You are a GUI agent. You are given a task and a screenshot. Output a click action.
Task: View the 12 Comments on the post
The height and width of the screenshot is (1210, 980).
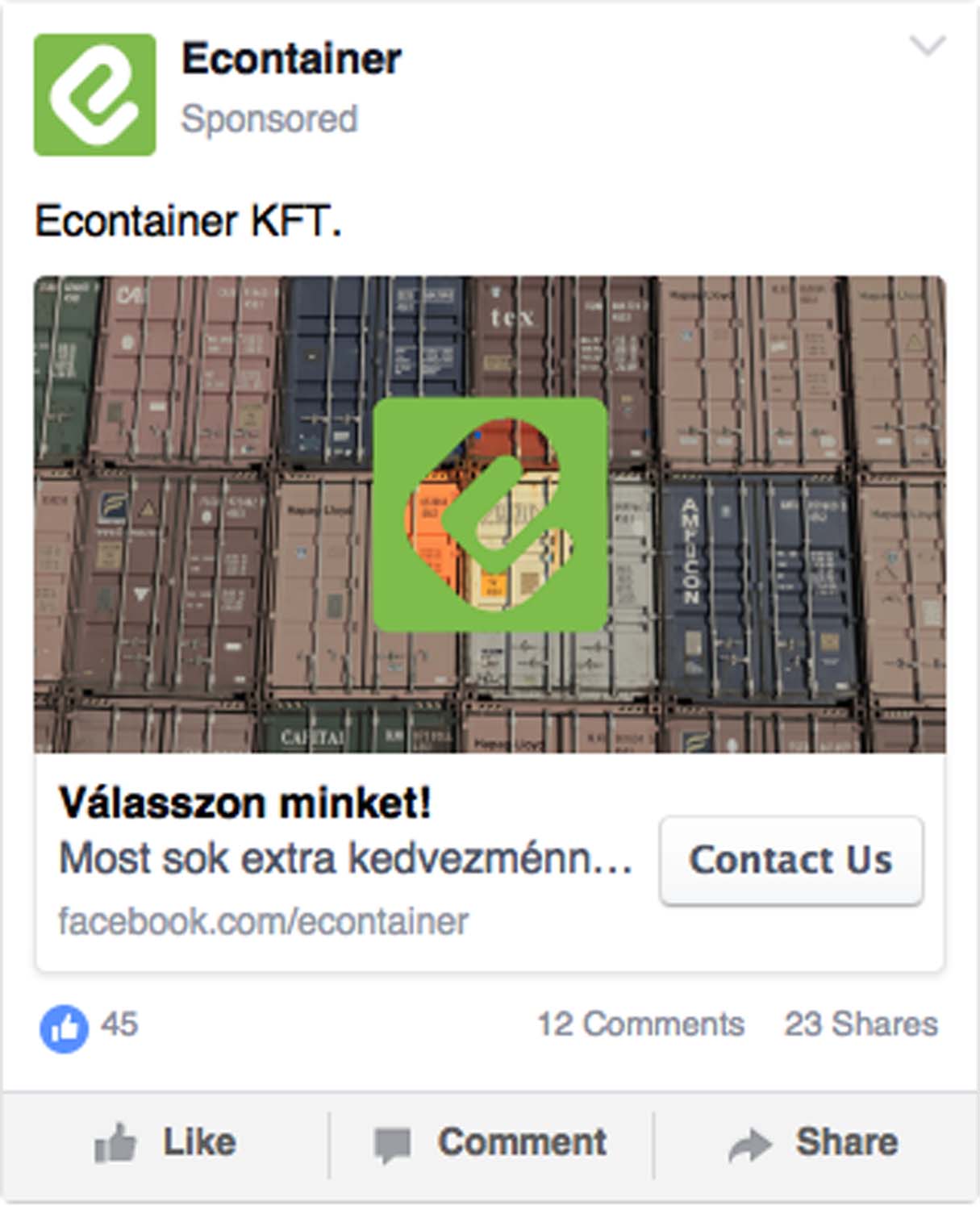[x=641, y=1024]
